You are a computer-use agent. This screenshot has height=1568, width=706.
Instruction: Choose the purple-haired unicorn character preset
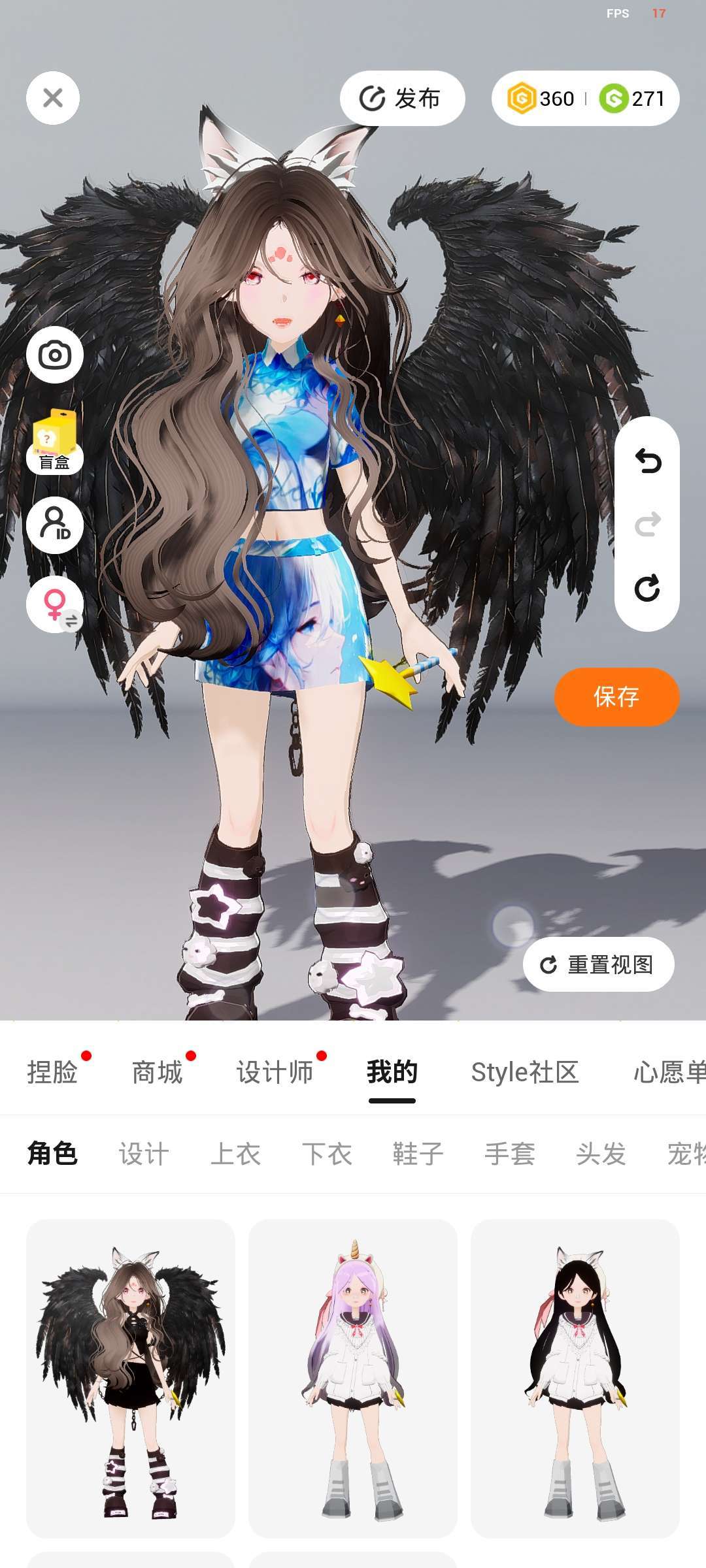coord(353,1379)
